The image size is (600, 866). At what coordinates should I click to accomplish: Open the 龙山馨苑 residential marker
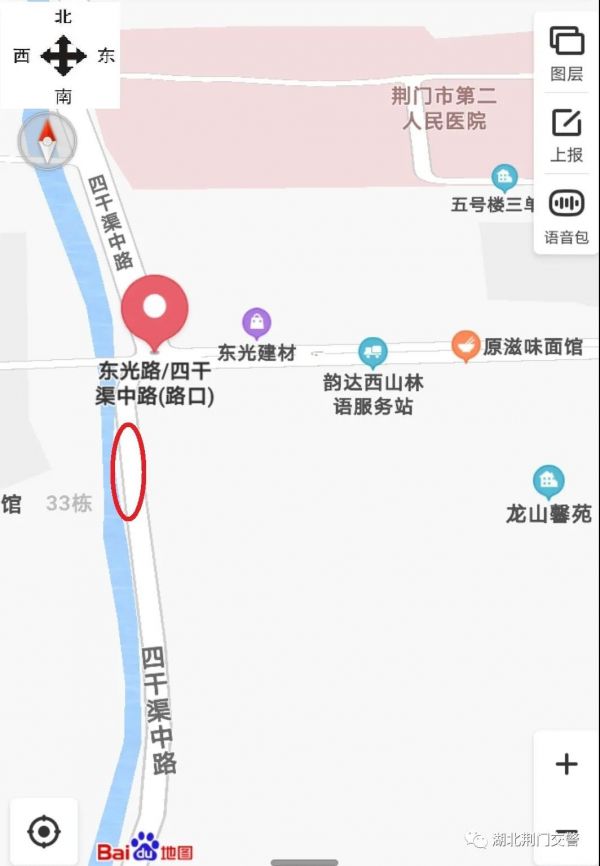[x=548, y=482]
